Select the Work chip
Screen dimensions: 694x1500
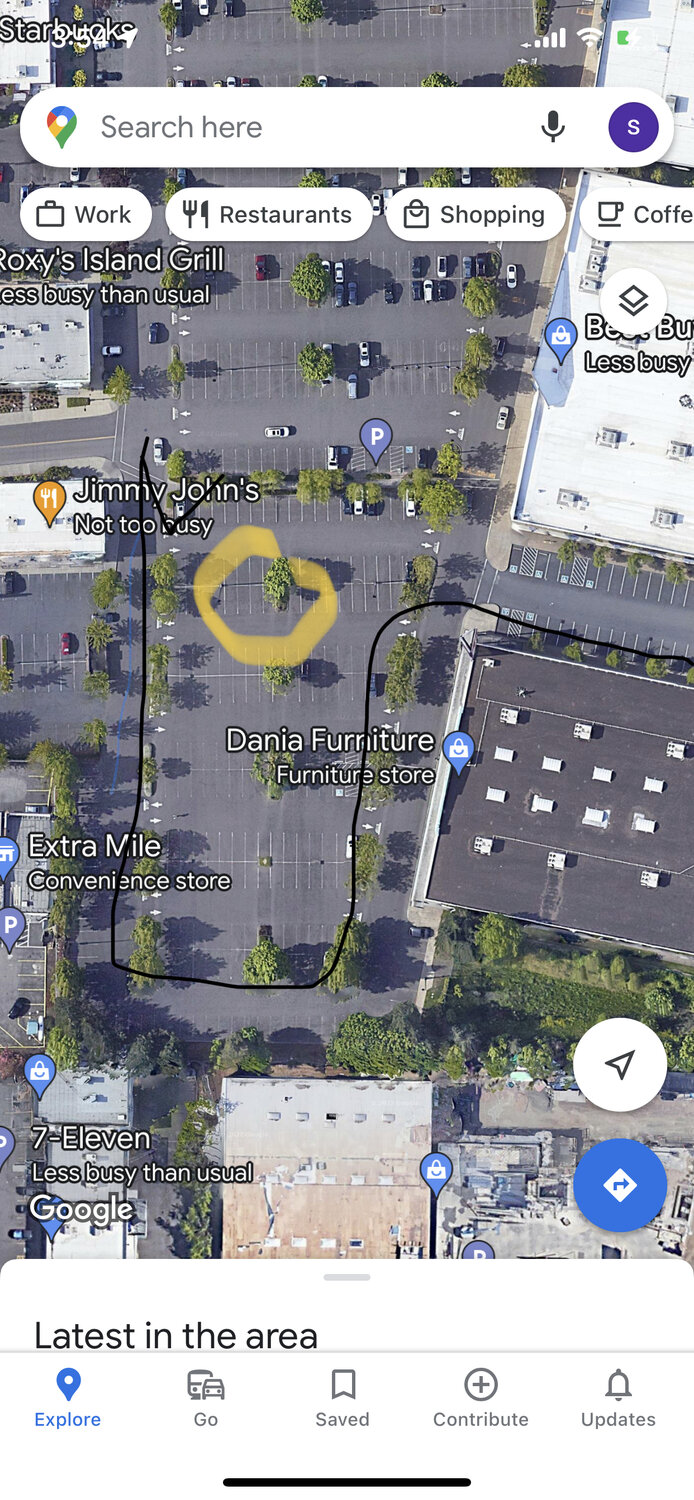click(x=86, y=215)
